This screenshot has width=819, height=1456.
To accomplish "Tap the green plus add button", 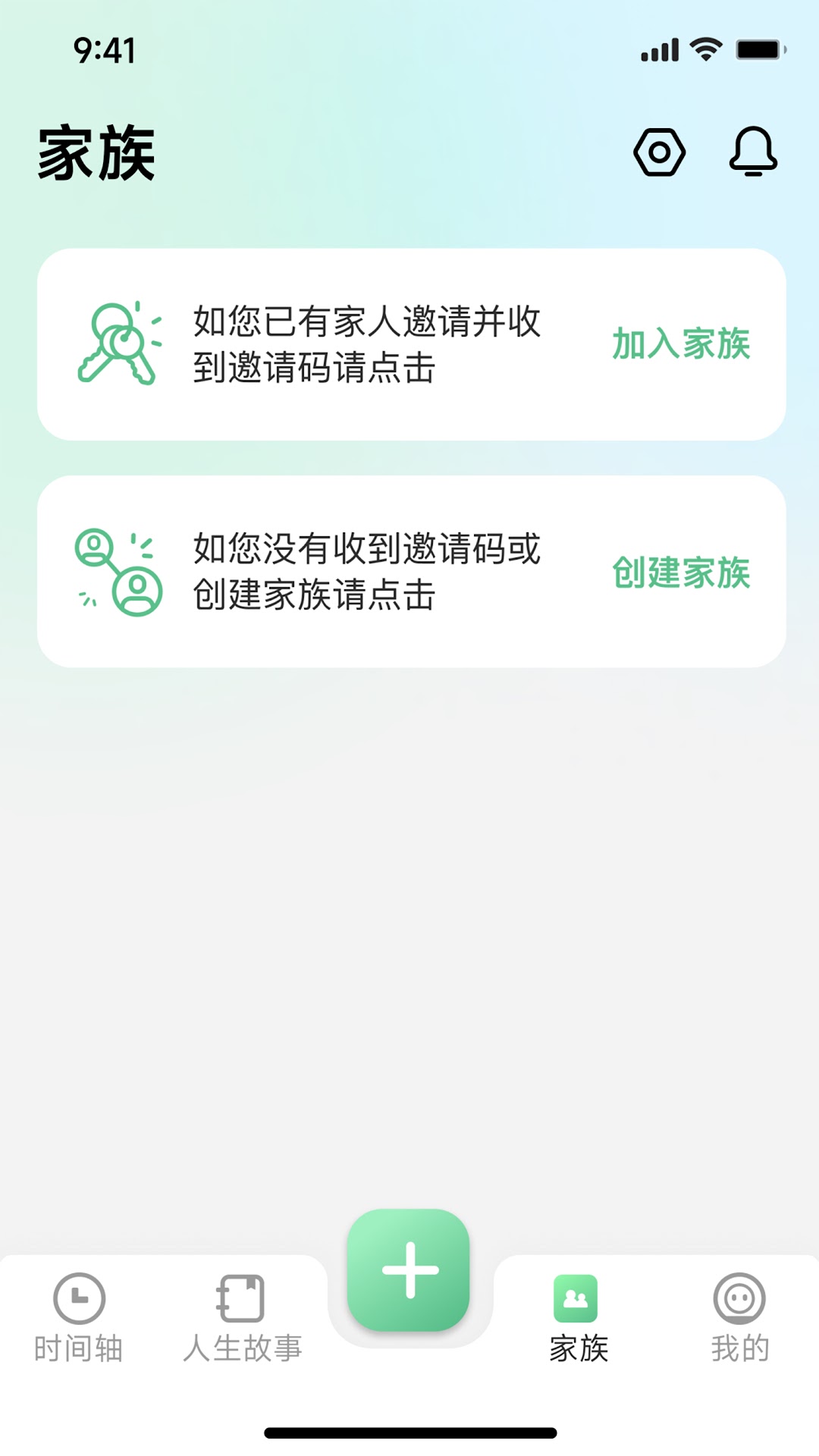I will (408, 1270).
